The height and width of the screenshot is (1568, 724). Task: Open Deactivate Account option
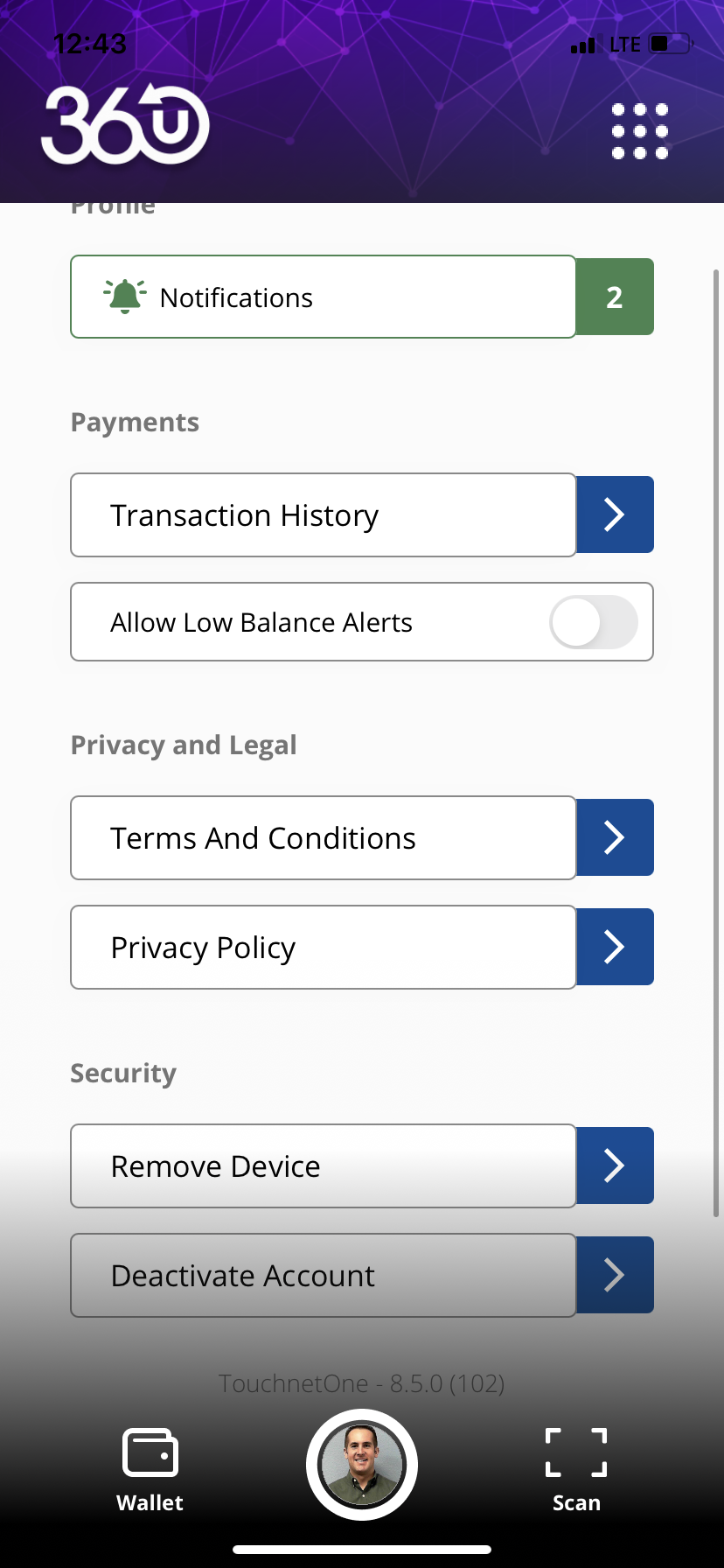pyautogui.click(x=362, y=1275)
